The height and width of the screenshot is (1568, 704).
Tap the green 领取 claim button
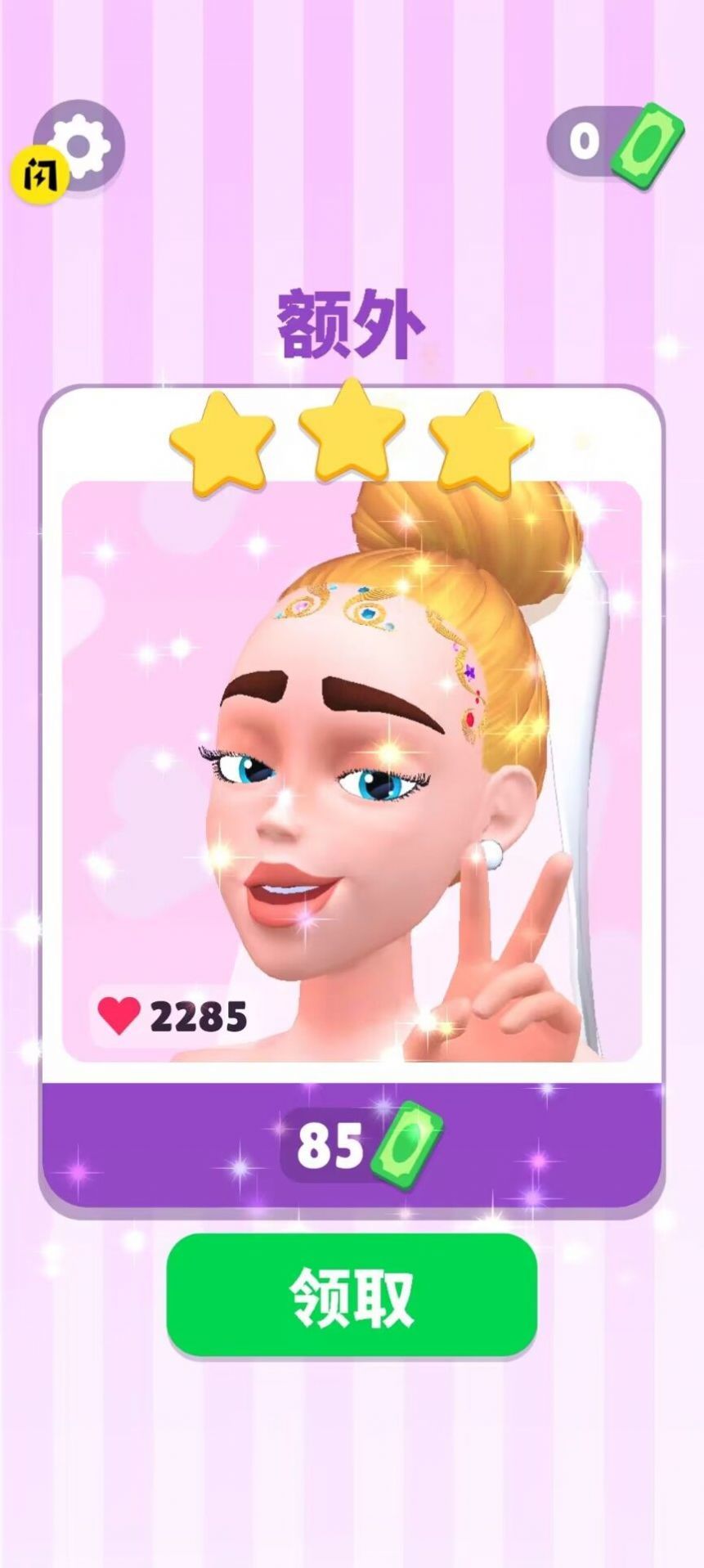point(352,1296)
